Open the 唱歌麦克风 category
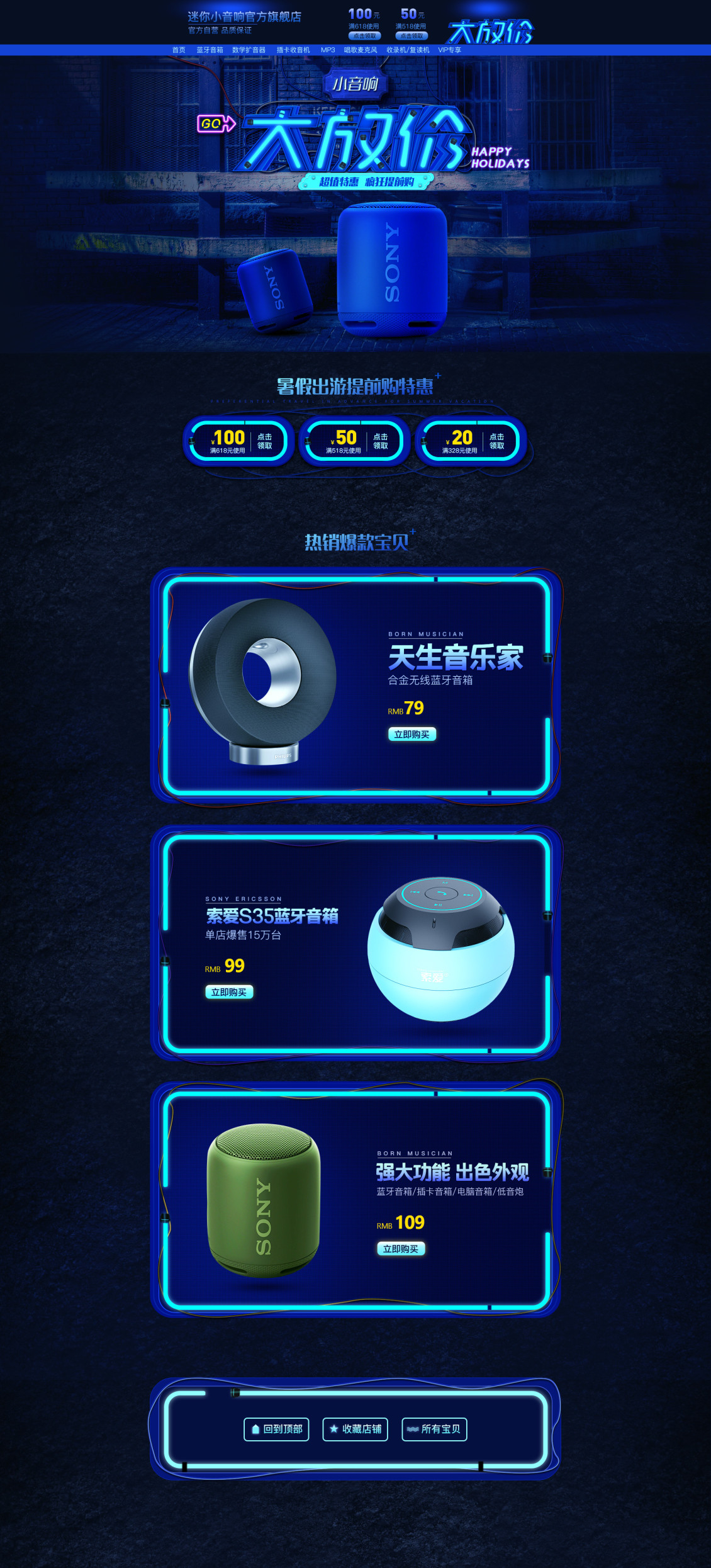The height and width of the screenshot is (1568, 711). tap(361, 50)
